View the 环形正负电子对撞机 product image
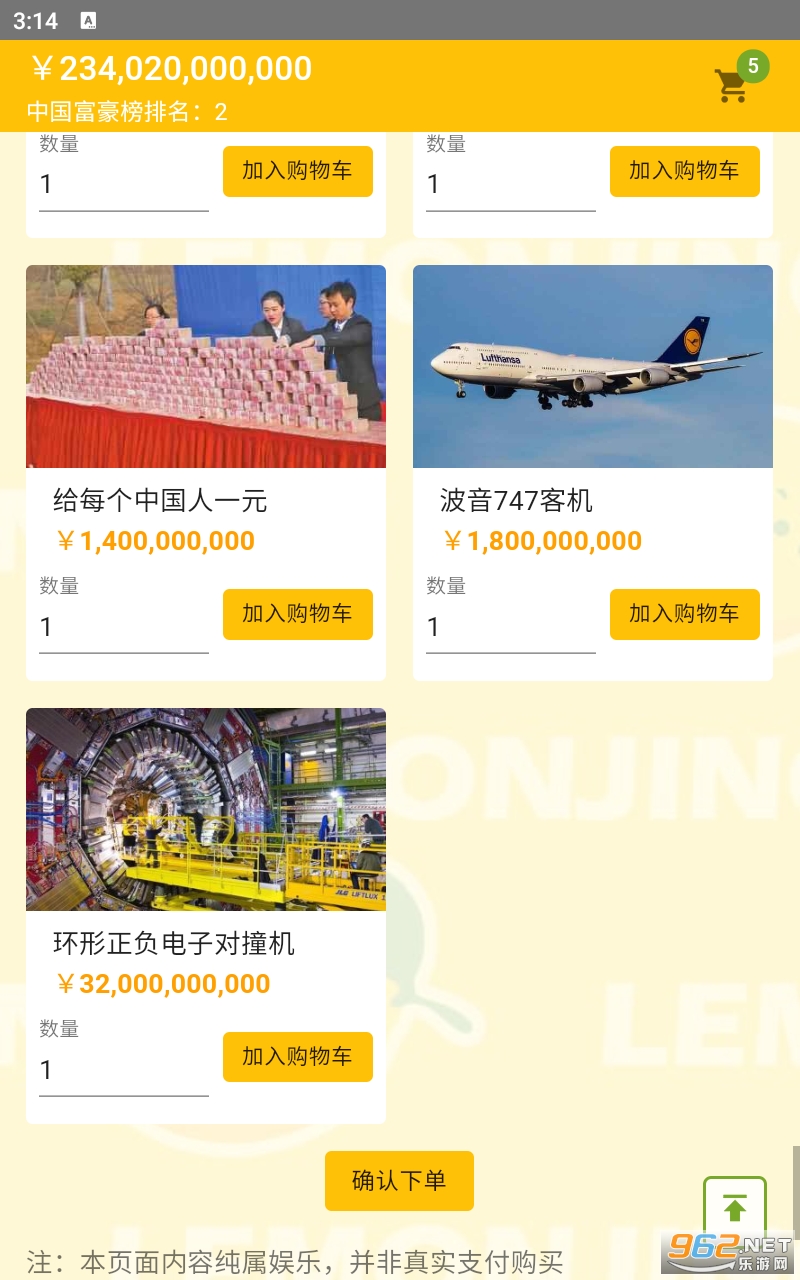800x1280 pixels. (205, 809)
